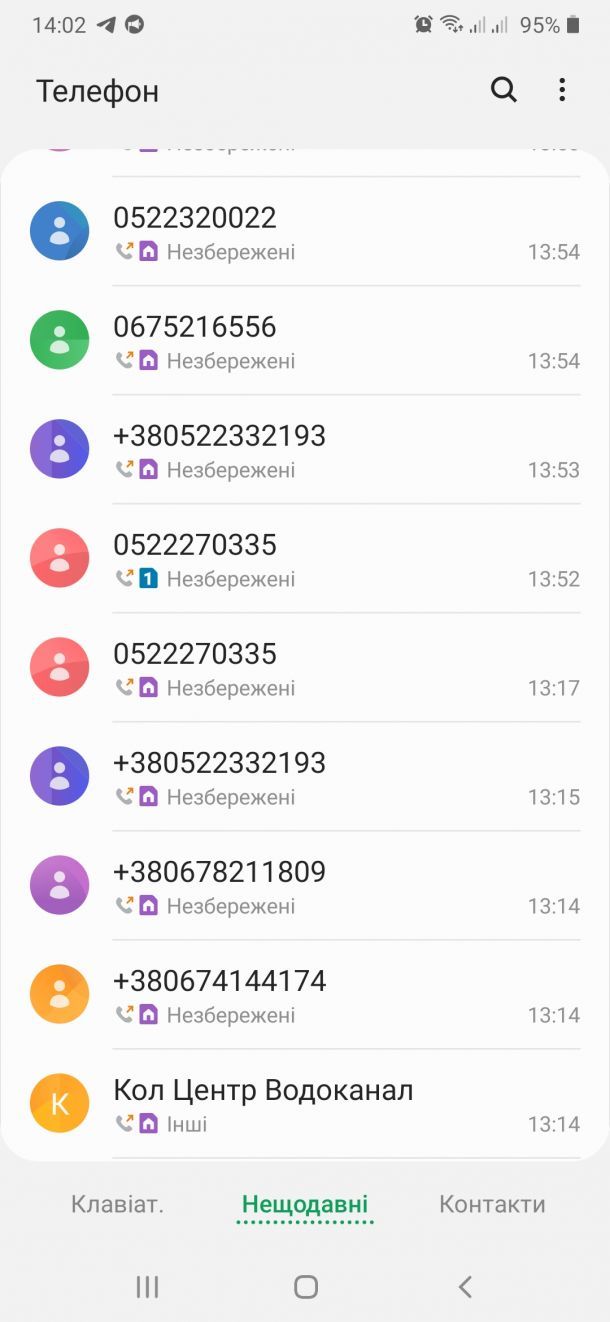Tap the system home button

[306, 1287]
